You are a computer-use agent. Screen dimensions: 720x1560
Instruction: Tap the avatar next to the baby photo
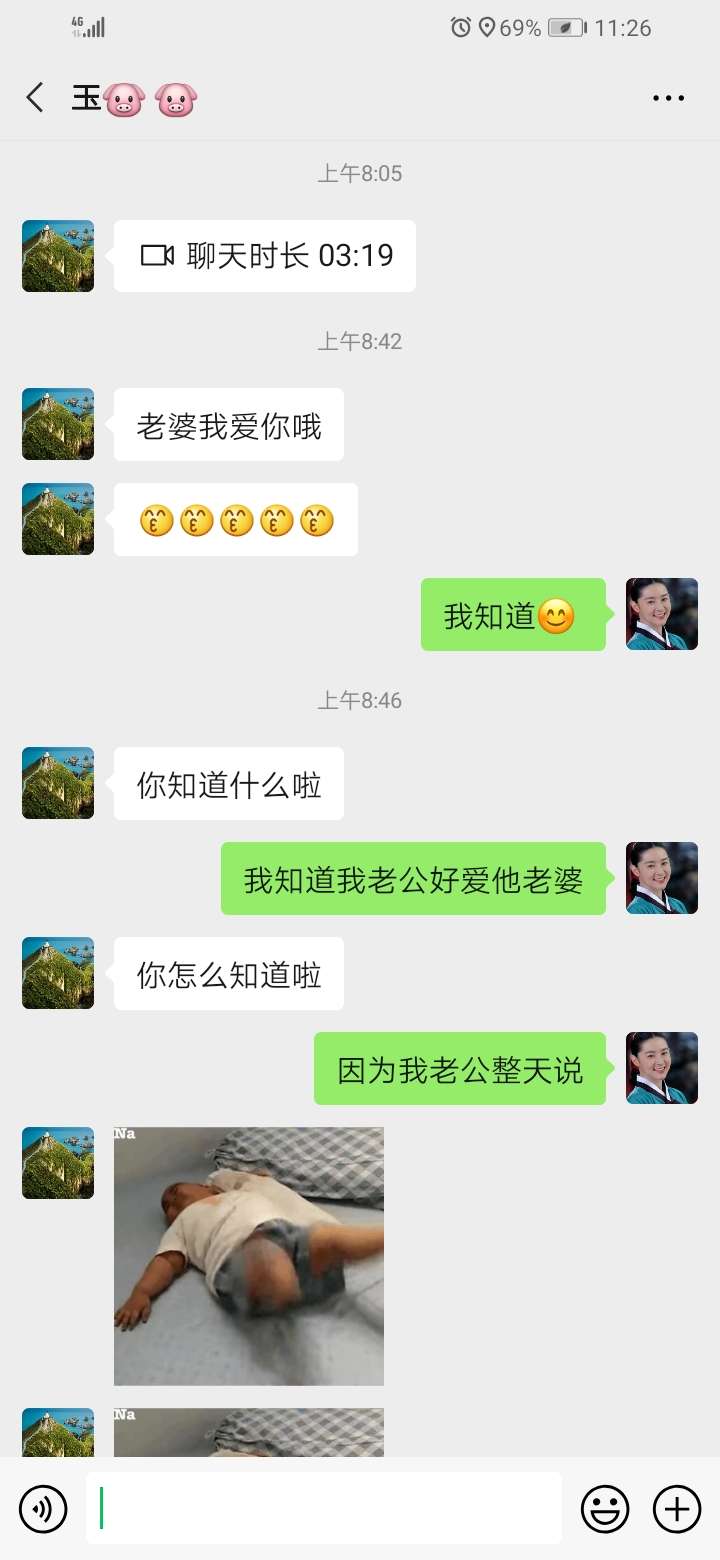[x=57, y=1163]
